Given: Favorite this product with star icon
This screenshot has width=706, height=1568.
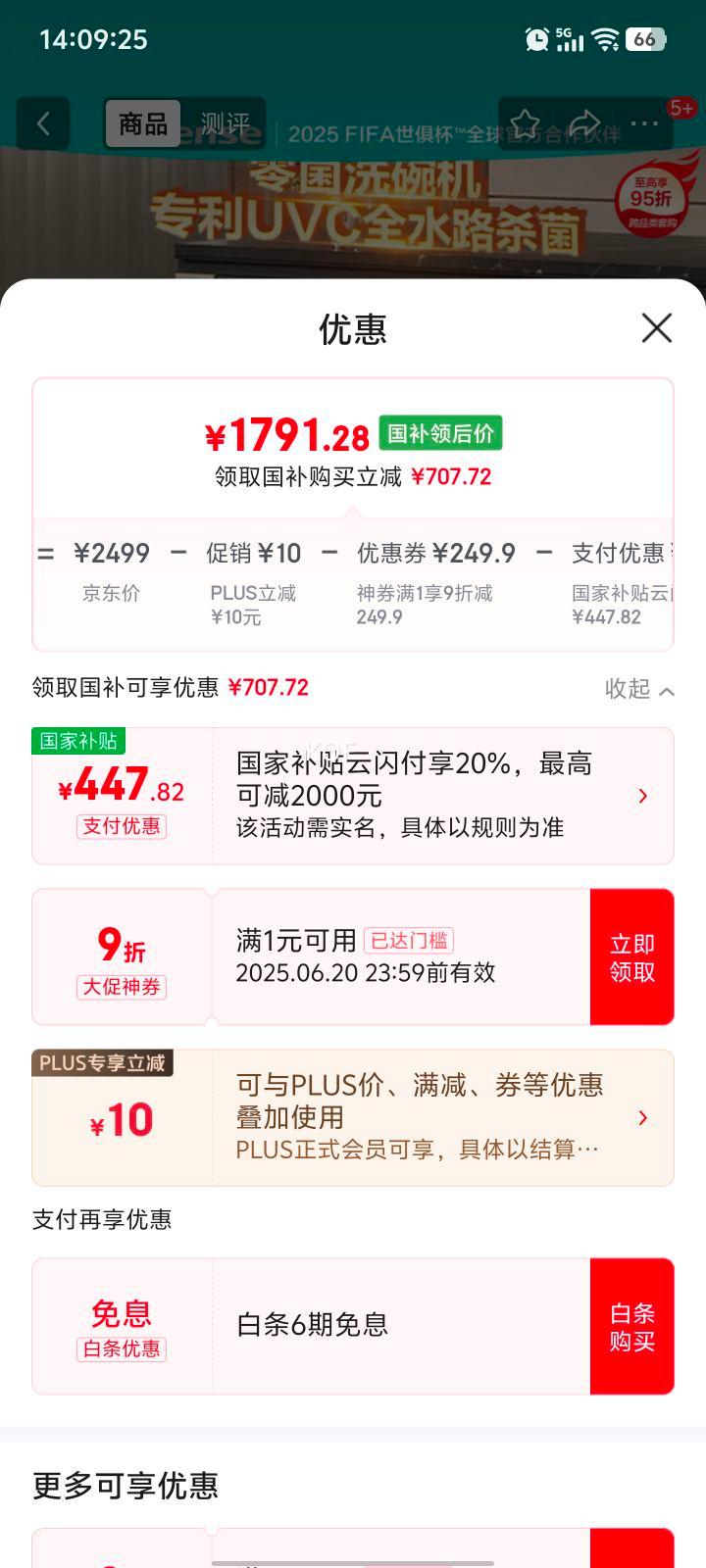Looking at the screenshot, I should coord(526,123).
